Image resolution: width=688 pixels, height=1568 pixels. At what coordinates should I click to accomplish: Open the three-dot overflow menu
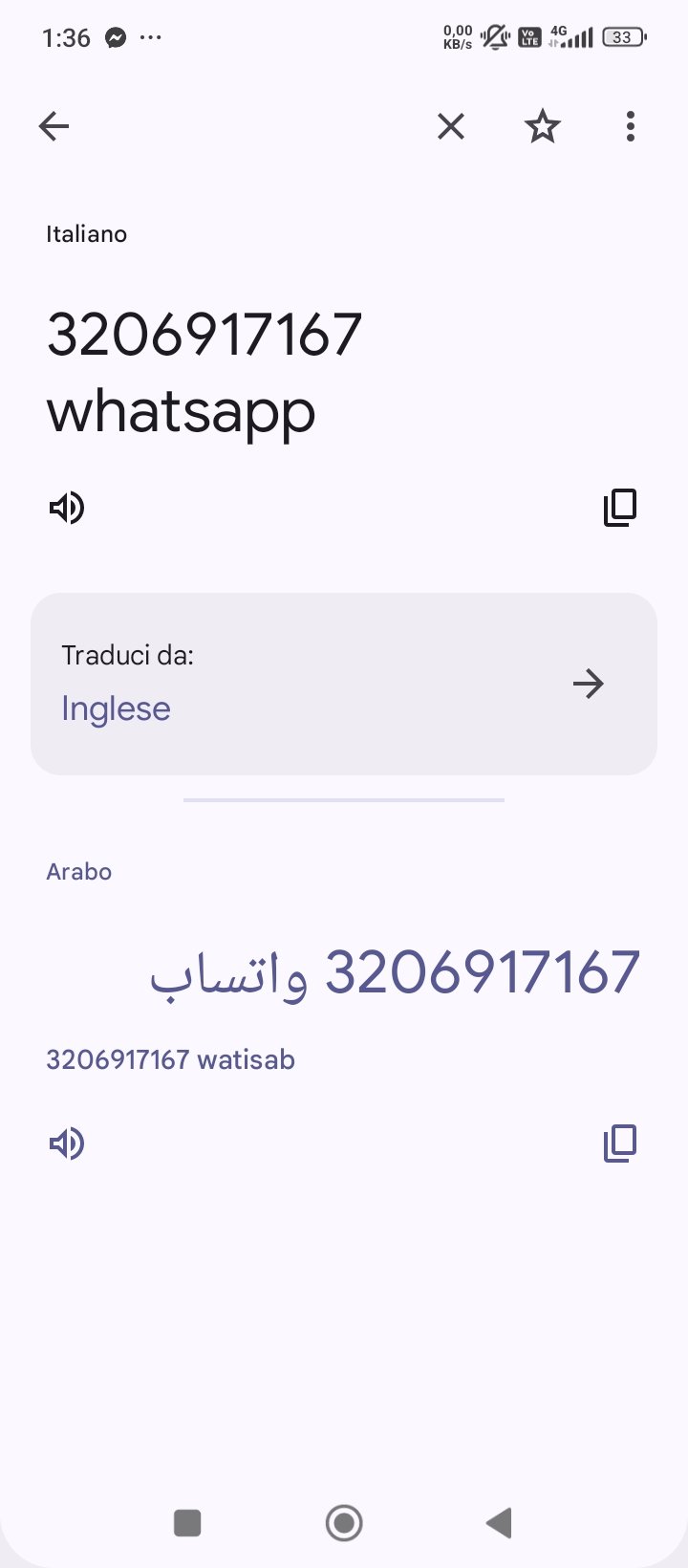click(x=631, y=126)
